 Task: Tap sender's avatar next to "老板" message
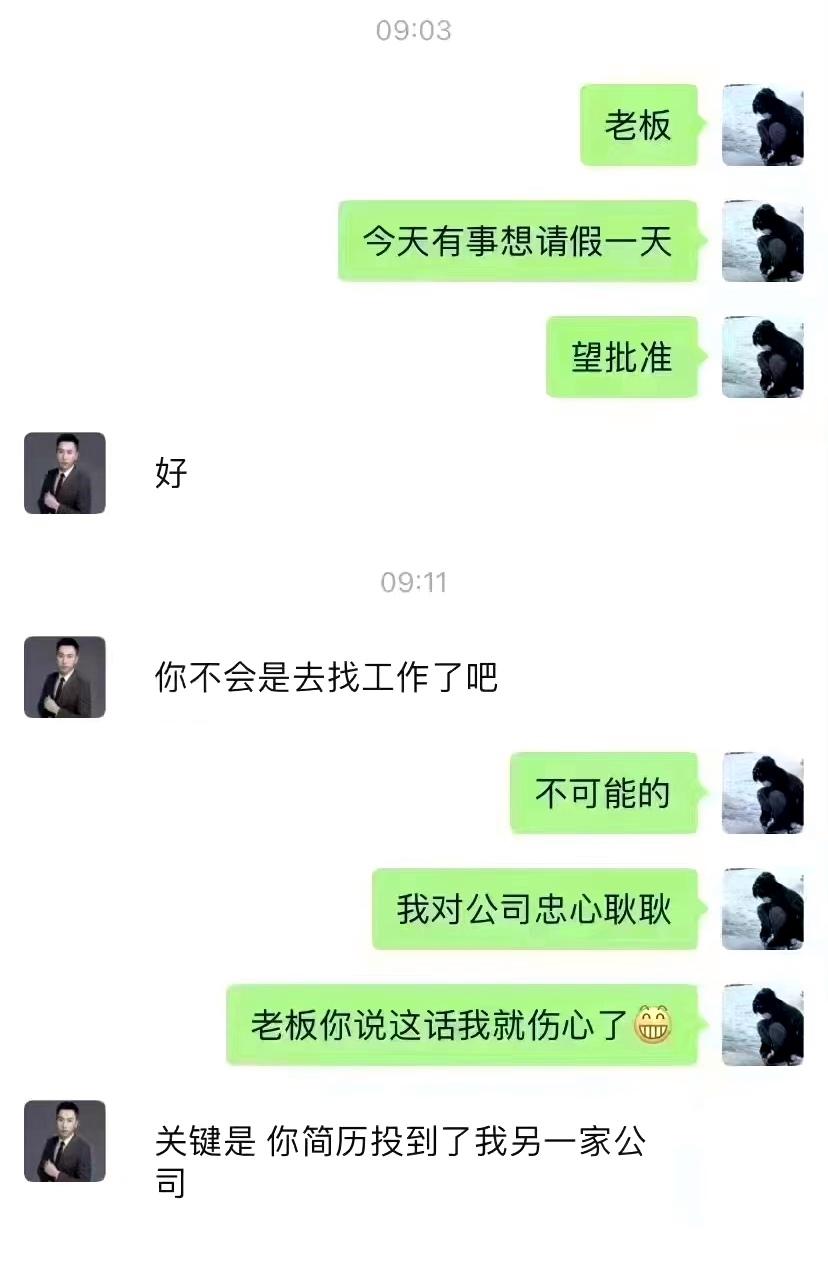pos(762,125)
